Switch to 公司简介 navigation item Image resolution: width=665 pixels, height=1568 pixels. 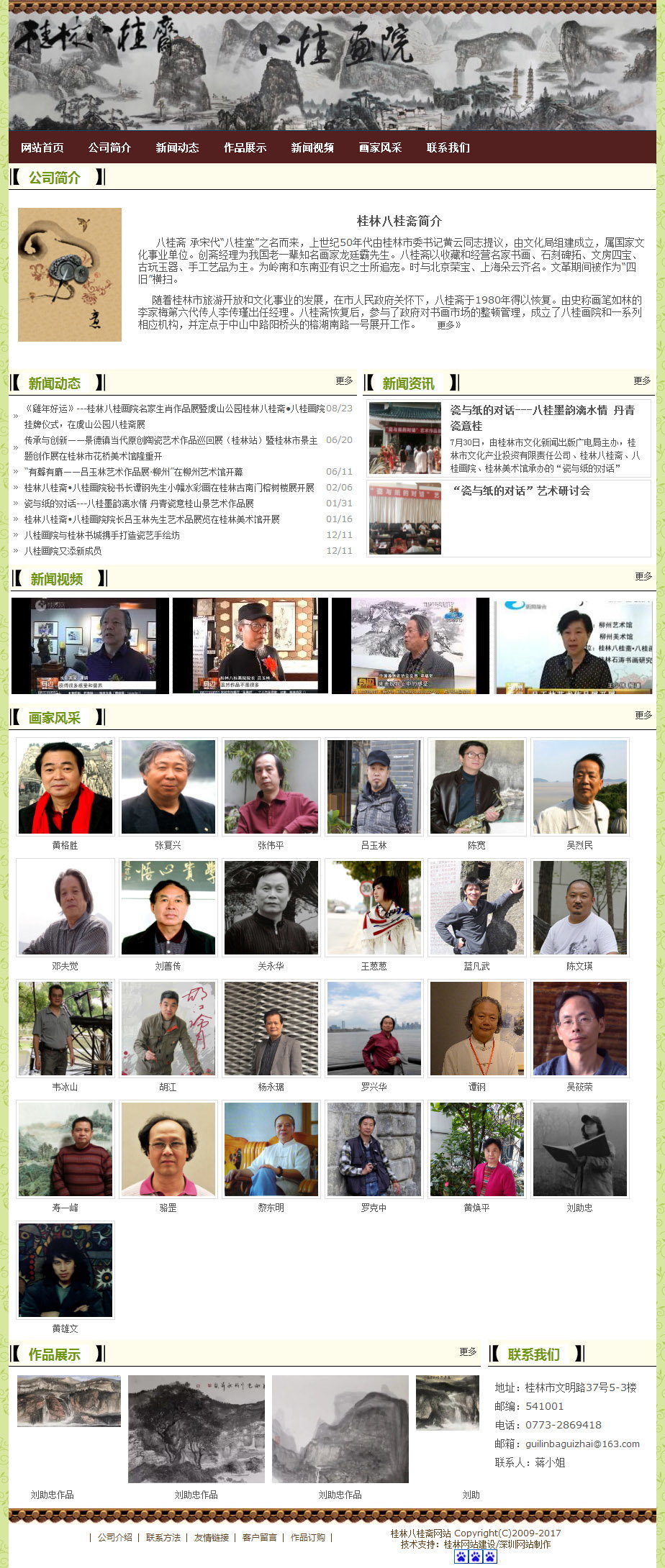[109, 147]
